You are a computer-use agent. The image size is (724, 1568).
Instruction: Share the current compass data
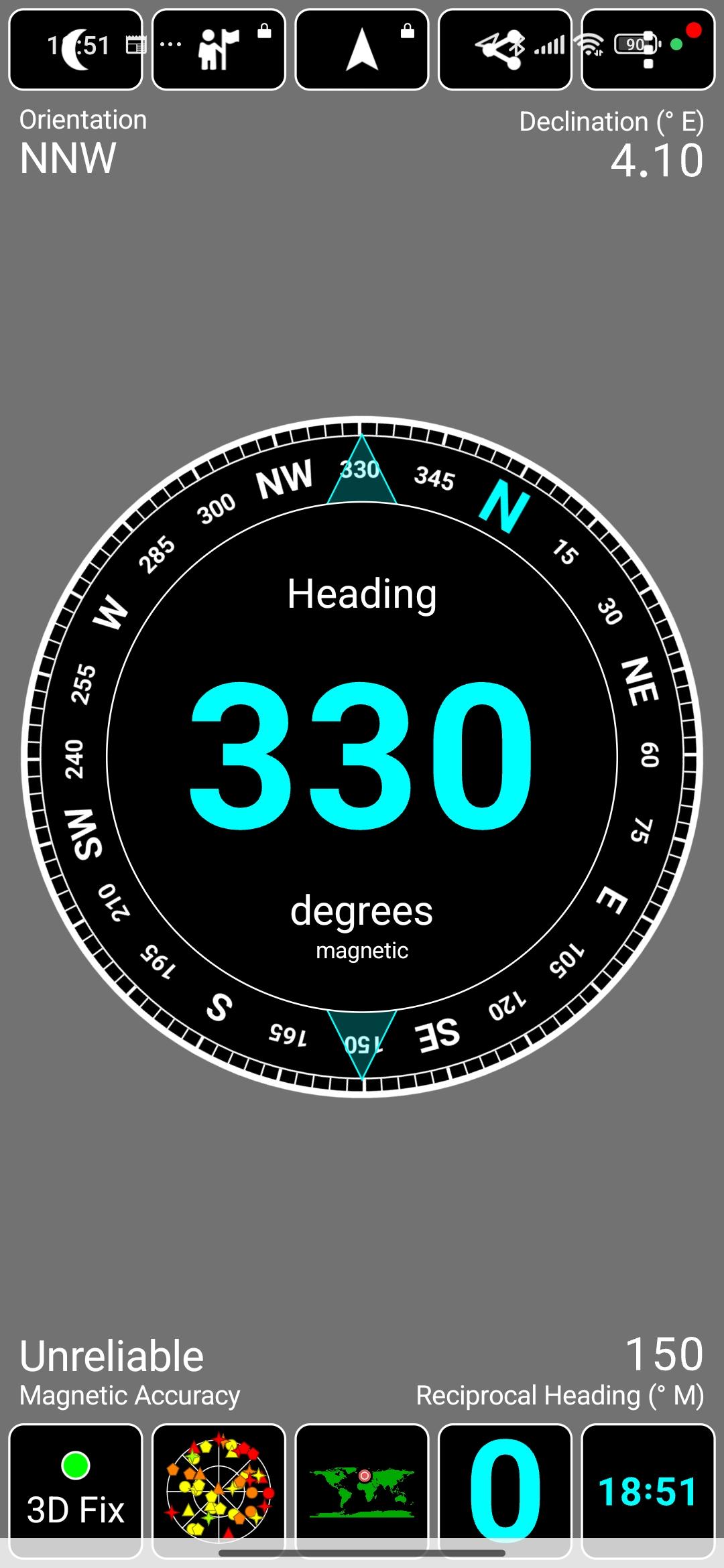point(505,50)
